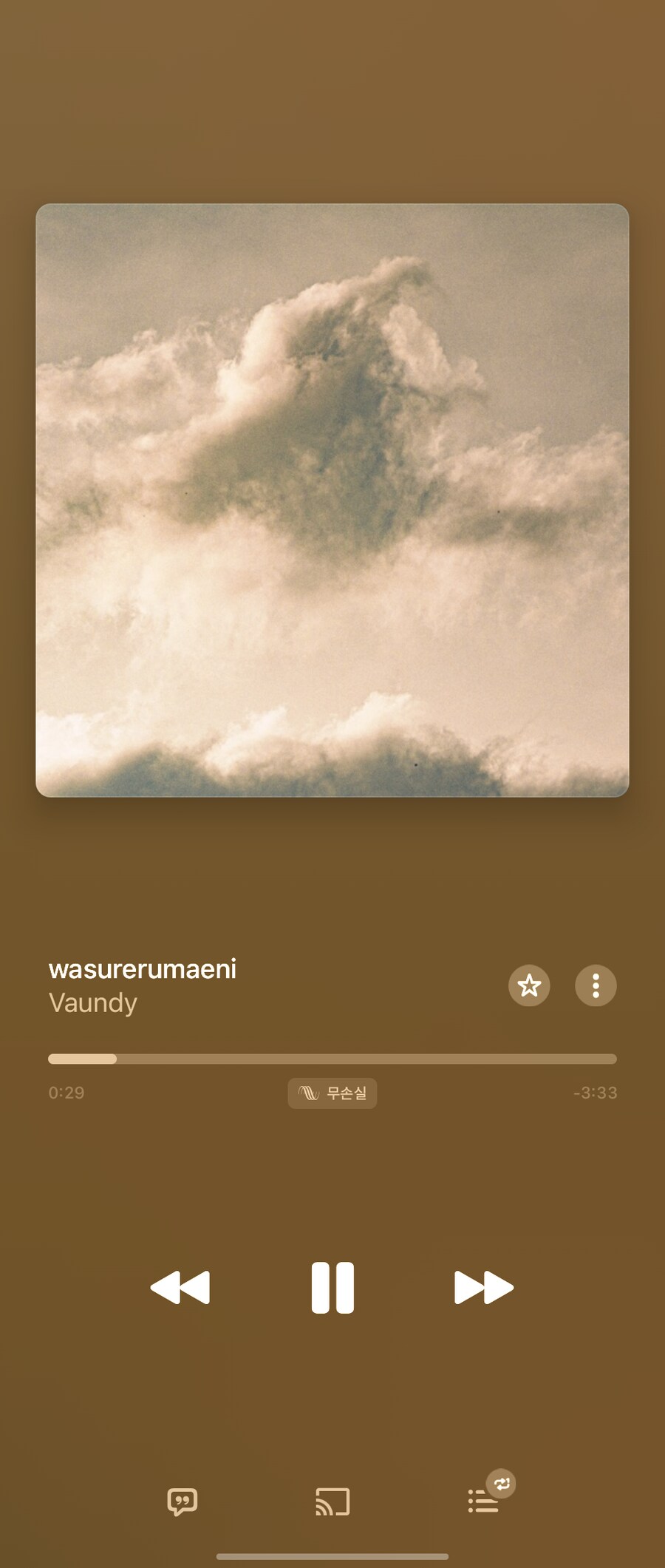
Task: Tap the lossless 무손실 badge
Action: (x=332, y=1093)
